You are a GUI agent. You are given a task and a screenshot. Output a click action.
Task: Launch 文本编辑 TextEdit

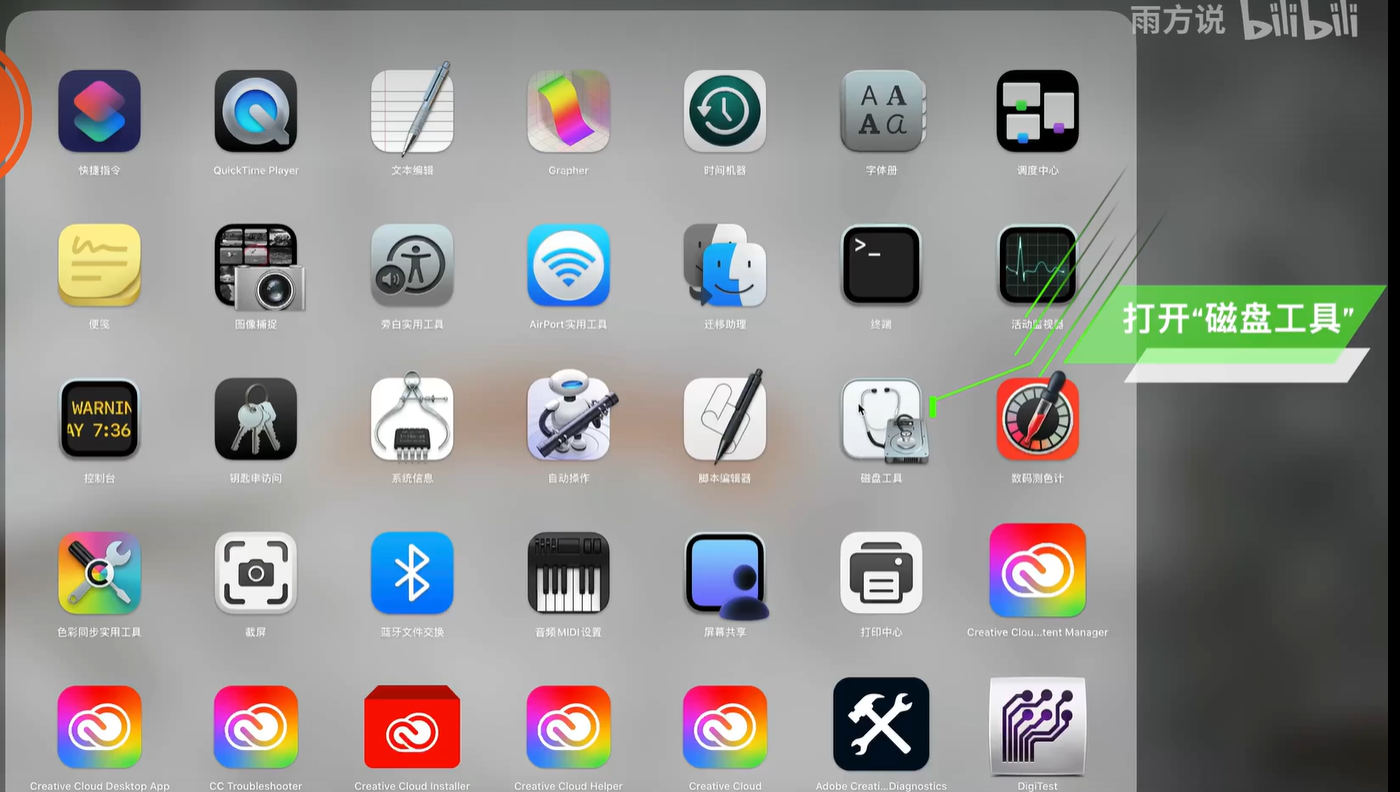coord(412,111)
